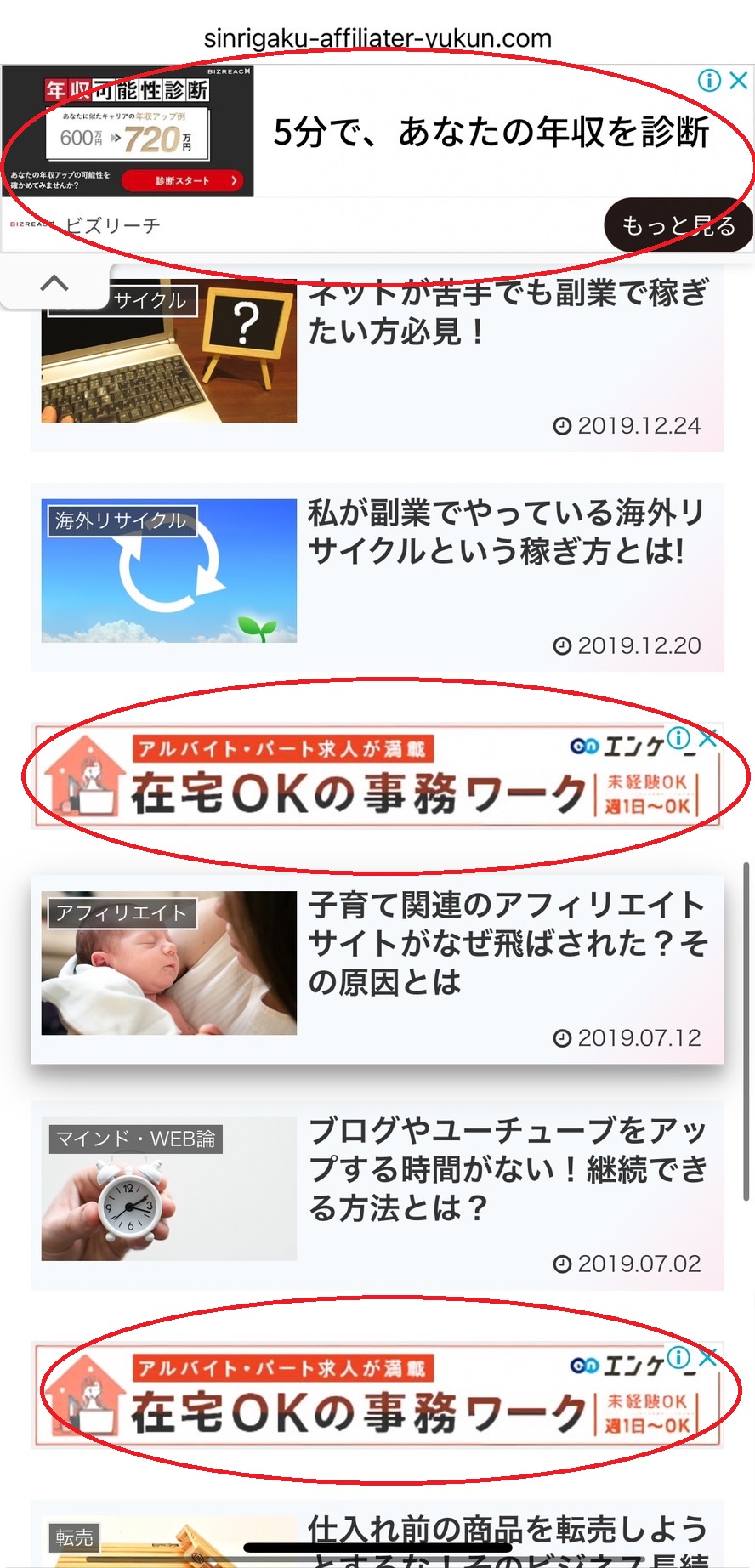This screenshot has height=1568, width=755.
Task: Tap the もっと見る button on Bizreach ad
Action: [678, 225]
